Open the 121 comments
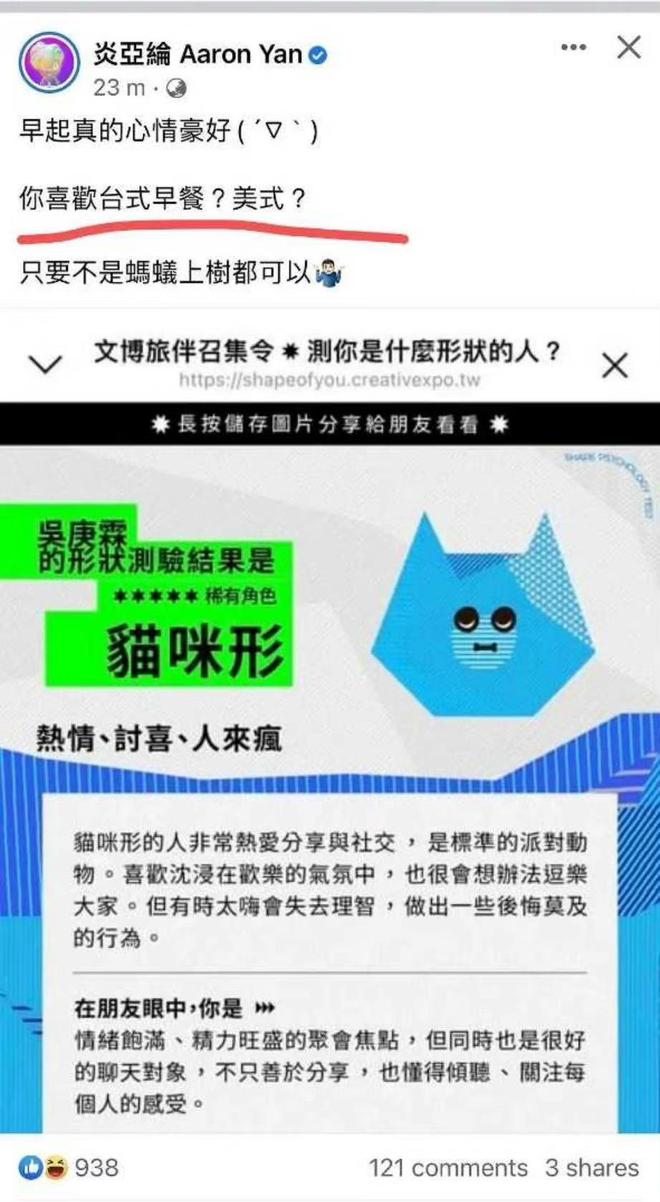Viewport: 660px width, 1202px height. pyautogui.click(x=448, y=1167)
